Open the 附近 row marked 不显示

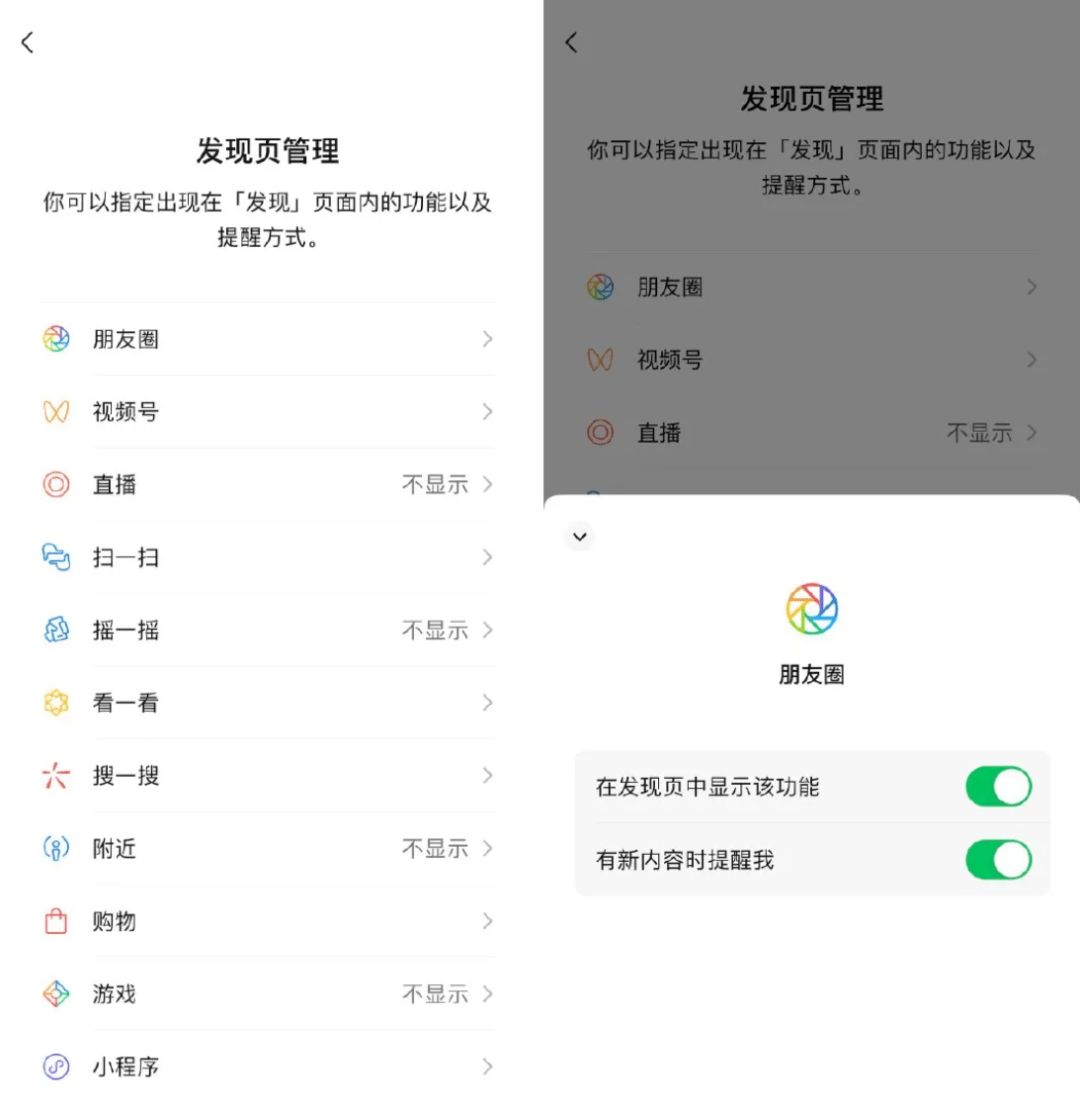(268, 849)
